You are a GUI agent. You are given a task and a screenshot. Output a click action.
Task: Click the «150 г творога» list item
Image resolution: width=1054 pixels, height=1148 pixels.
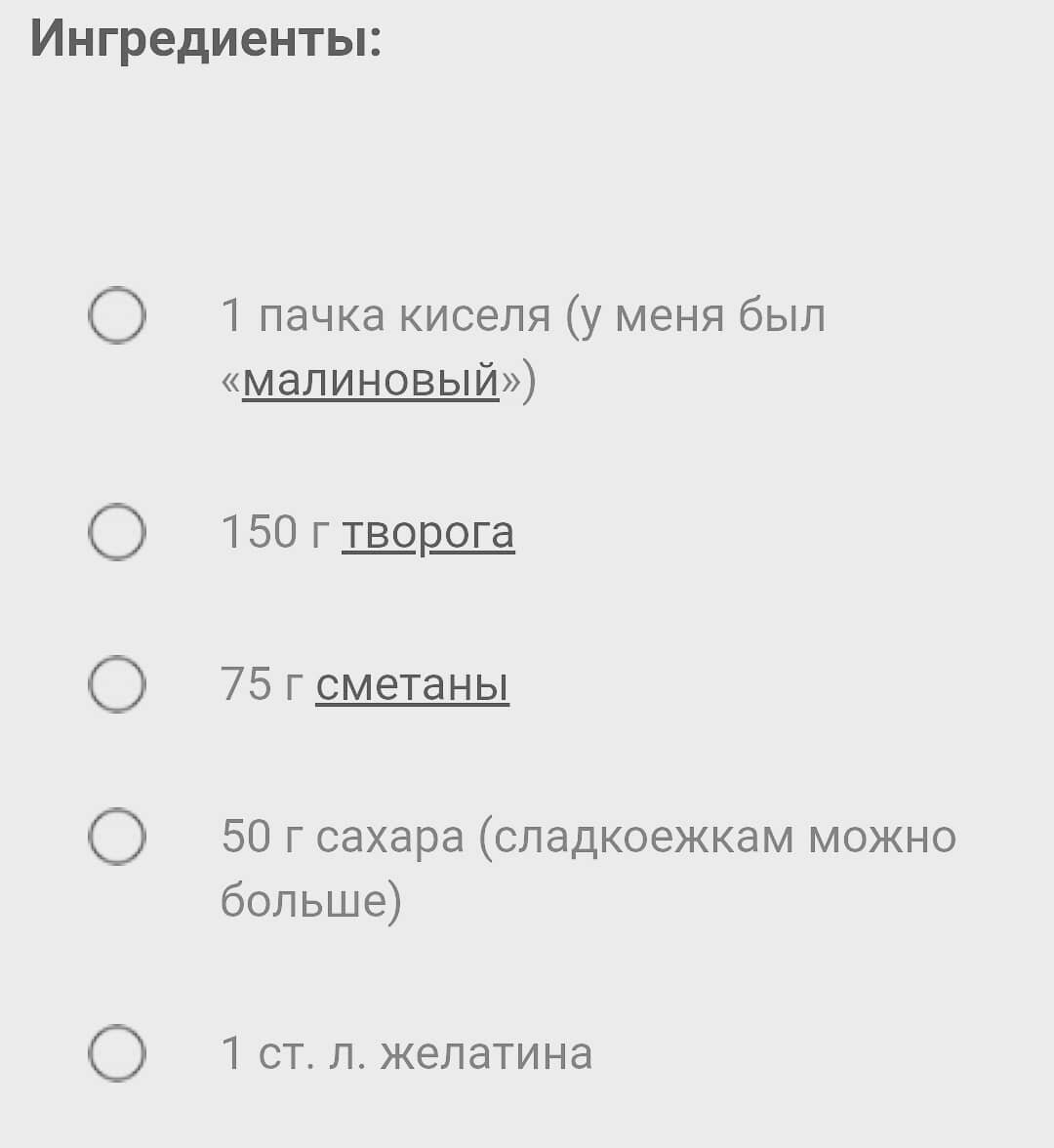(366, 531)
